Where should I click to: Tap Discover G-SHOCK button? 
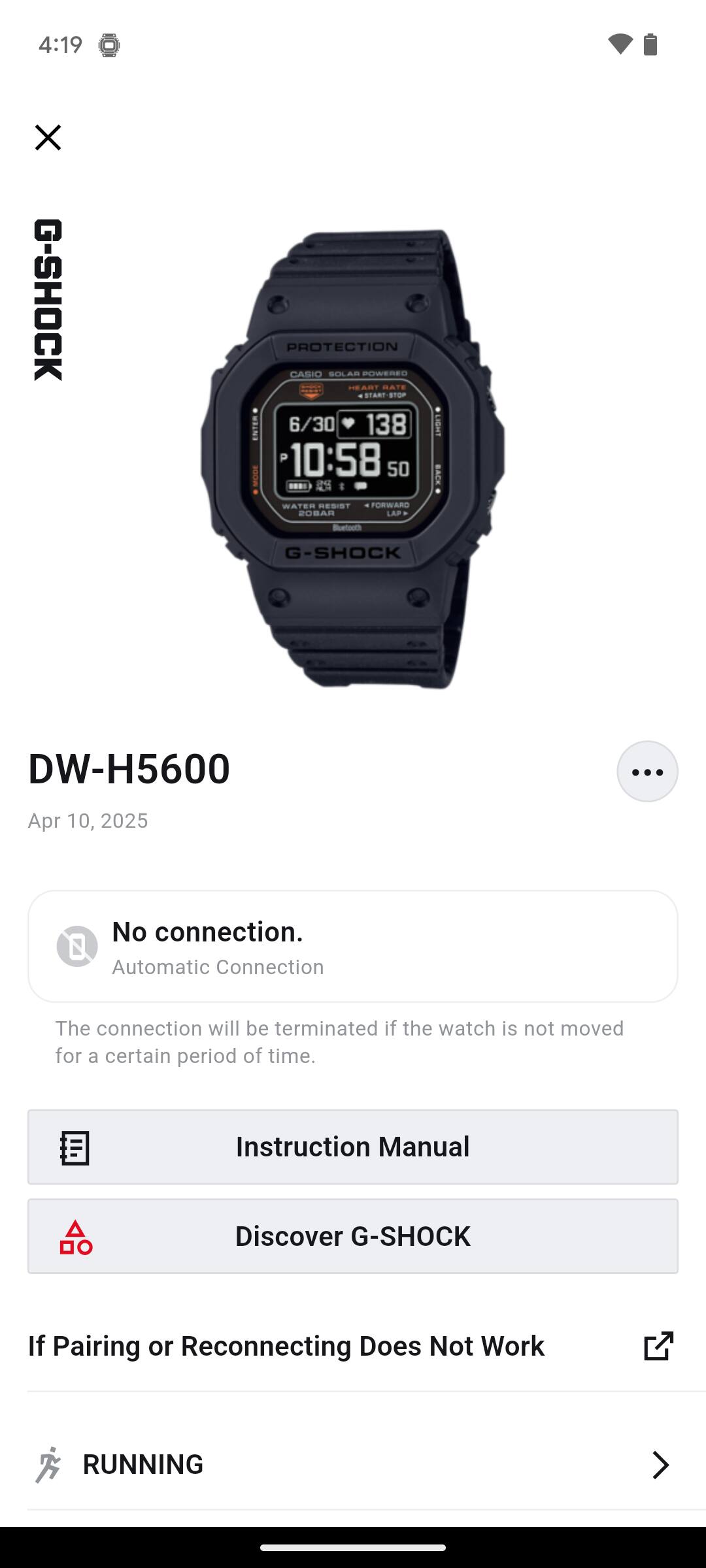tap(352, 1236)
